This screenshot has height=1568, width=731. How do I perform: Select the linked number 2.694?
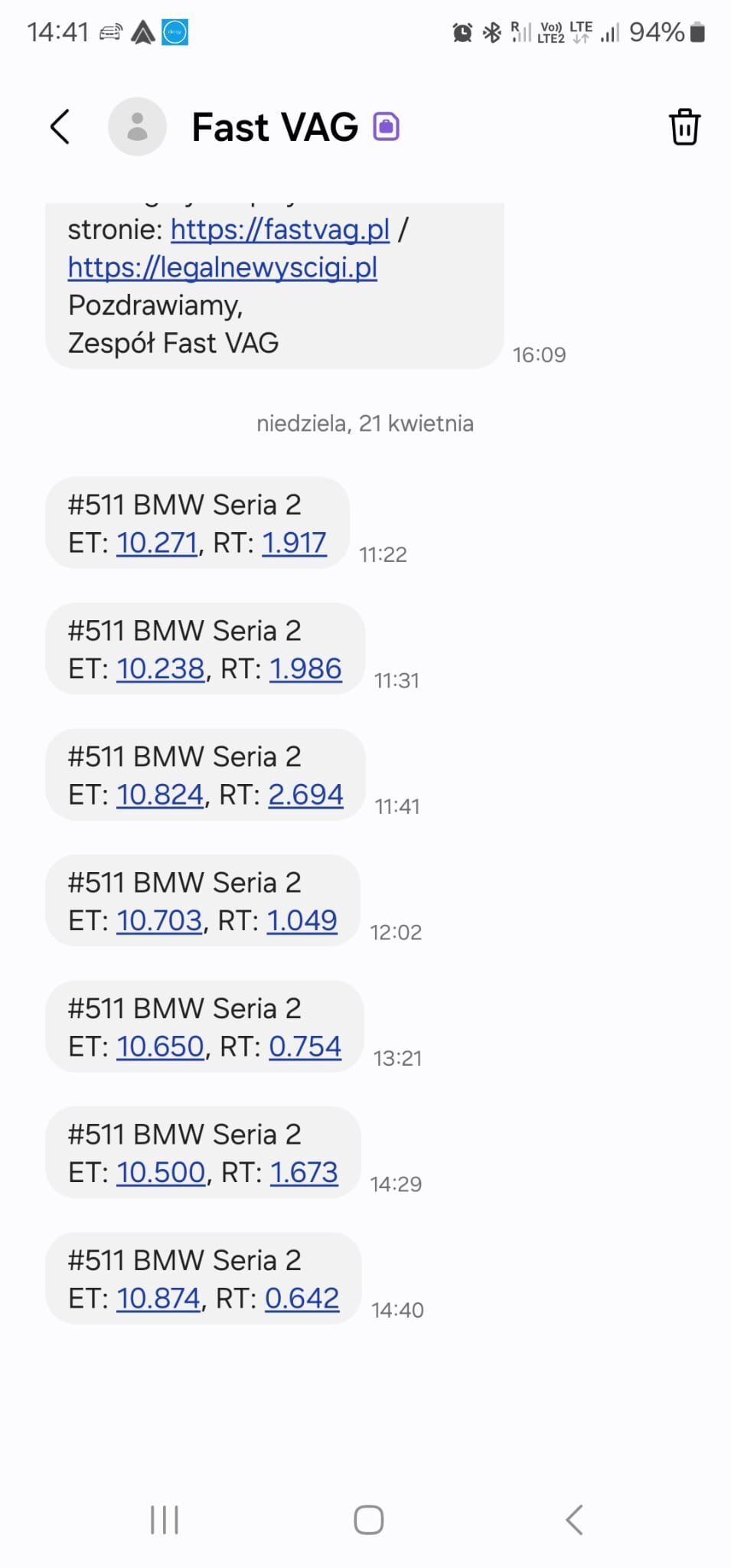[305, 795]
